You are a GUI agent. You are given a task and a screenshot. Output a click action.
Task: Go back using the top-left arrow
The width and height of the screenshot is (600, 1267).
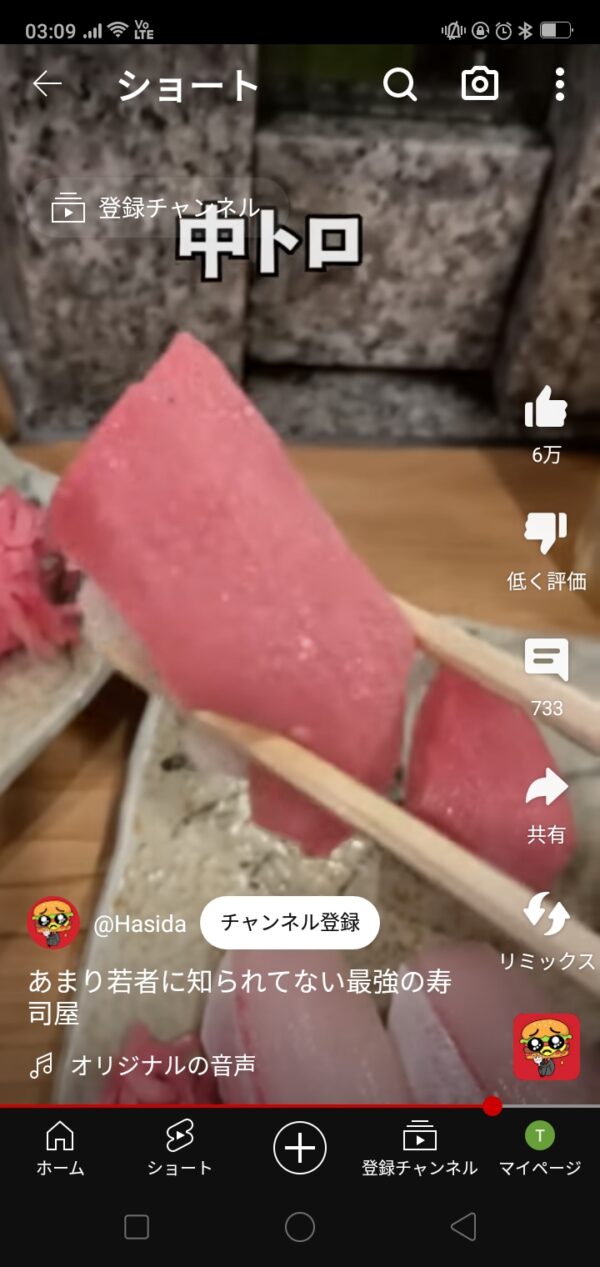[x=47, y=85]
